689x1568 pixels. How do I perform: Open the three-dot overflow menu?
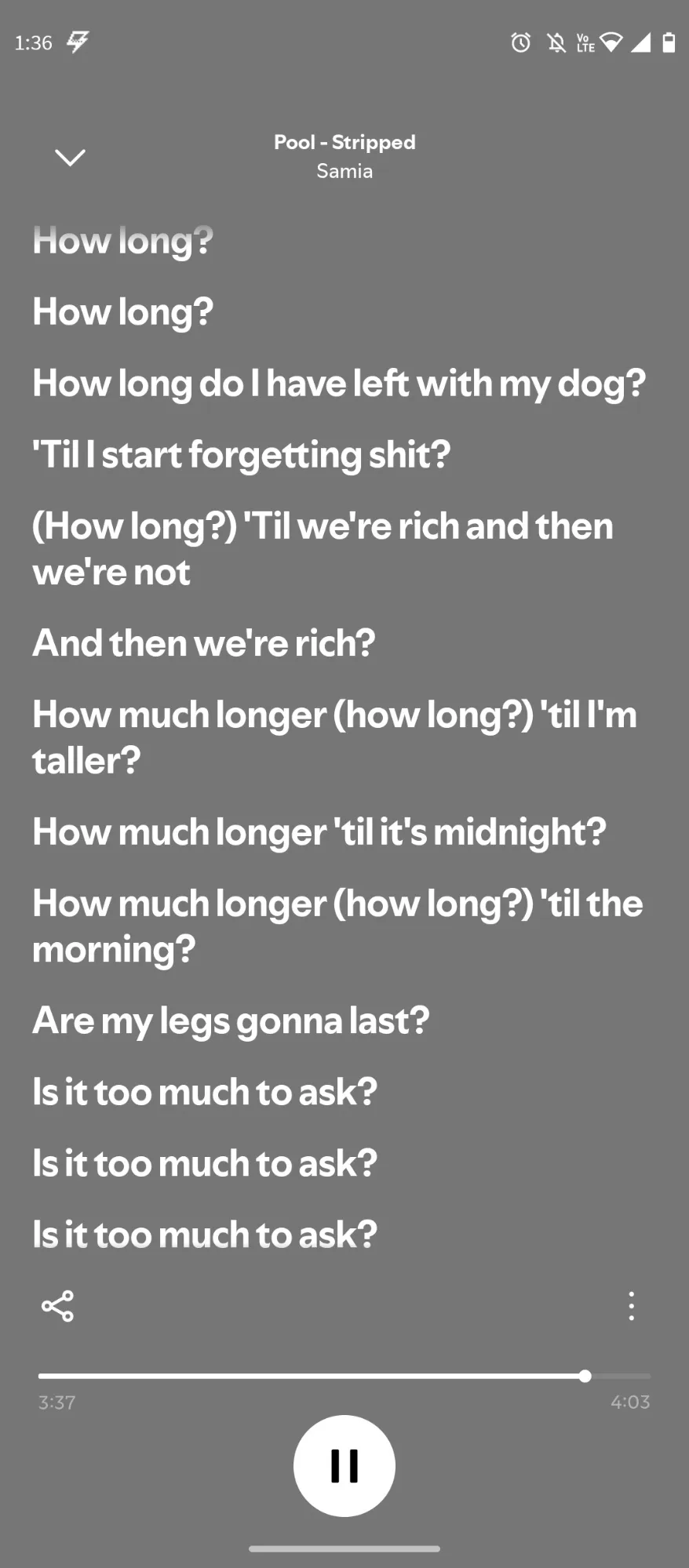[631, 1306]
